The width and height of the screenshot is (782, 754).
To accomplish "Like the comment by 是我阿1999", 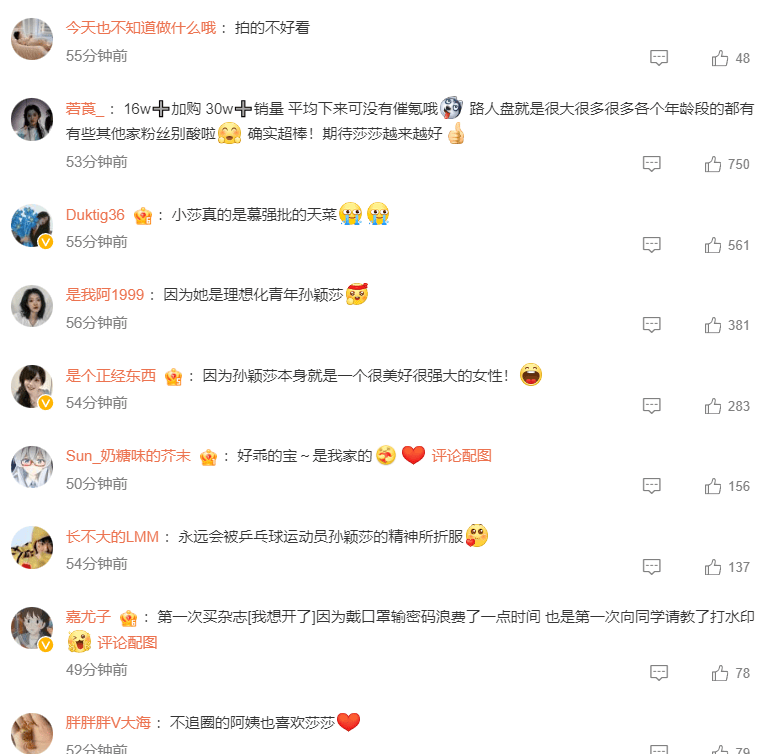I will (713, 325).
